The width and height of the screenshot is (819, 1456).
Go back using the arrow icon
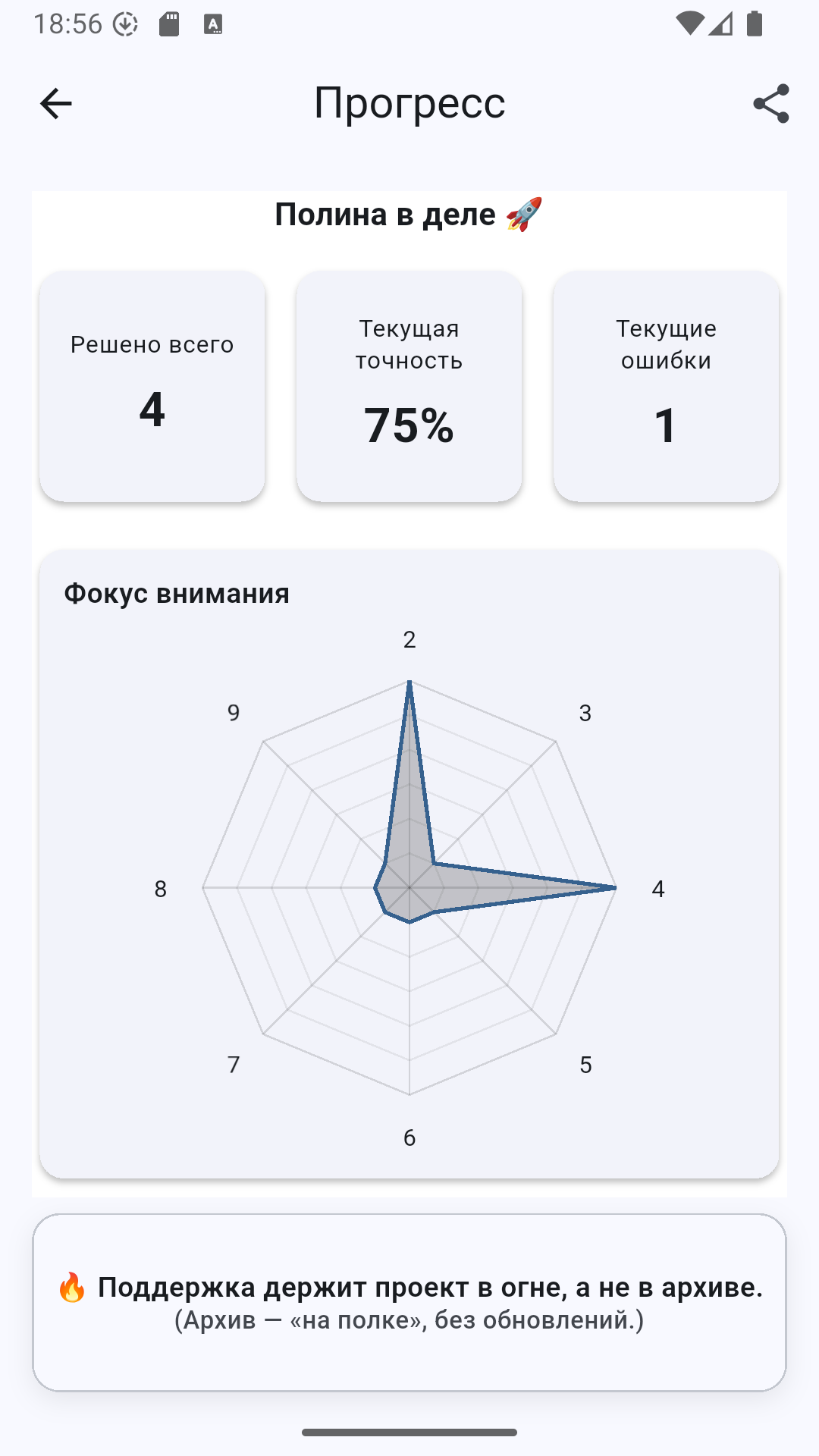click(55, 104)
